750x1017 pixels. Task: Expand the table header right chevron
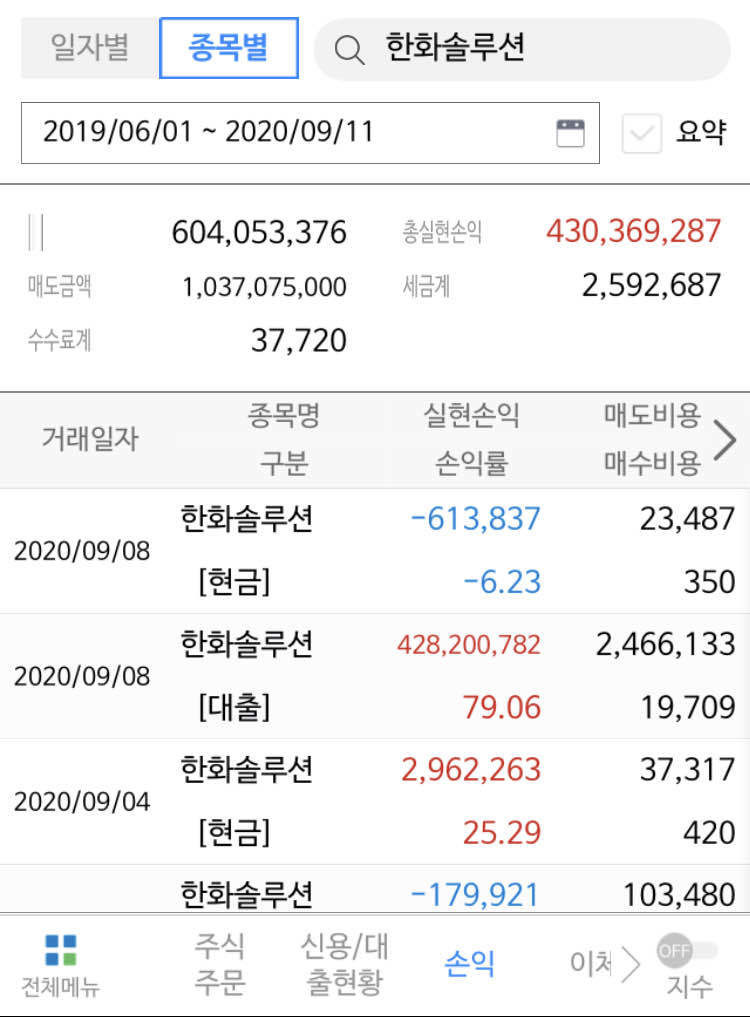[723, 438]
